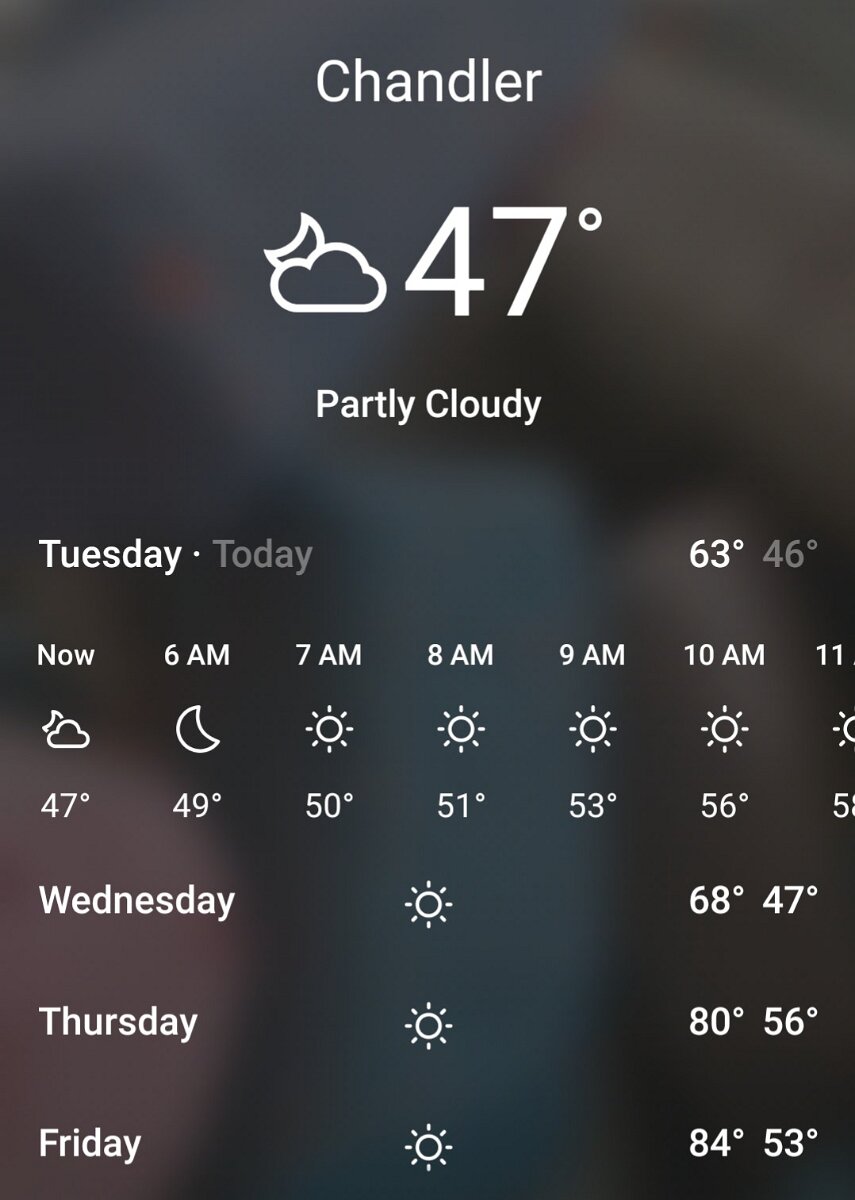The width and height of the screenshot is (855, 1200).
Task: Open Thursday's hourly forecast
Action: pos(119,1022)
